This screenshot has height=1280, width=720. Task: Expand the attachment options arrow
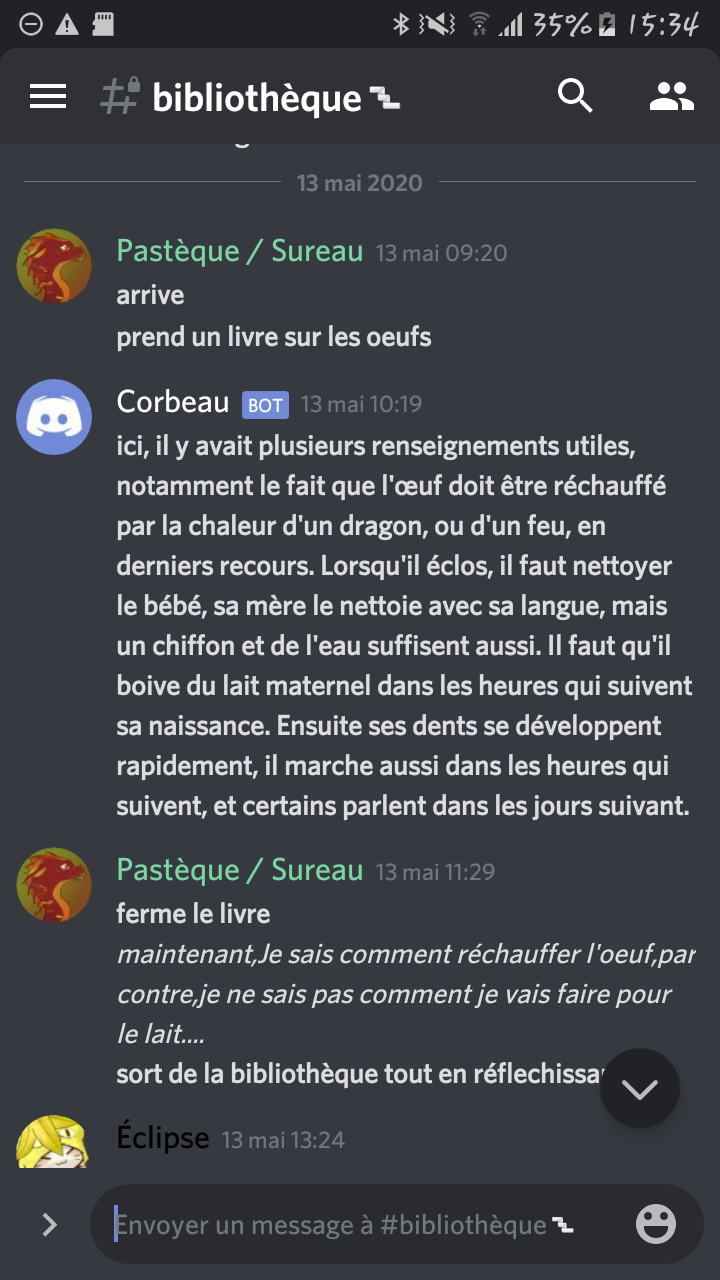point(49,1225)
